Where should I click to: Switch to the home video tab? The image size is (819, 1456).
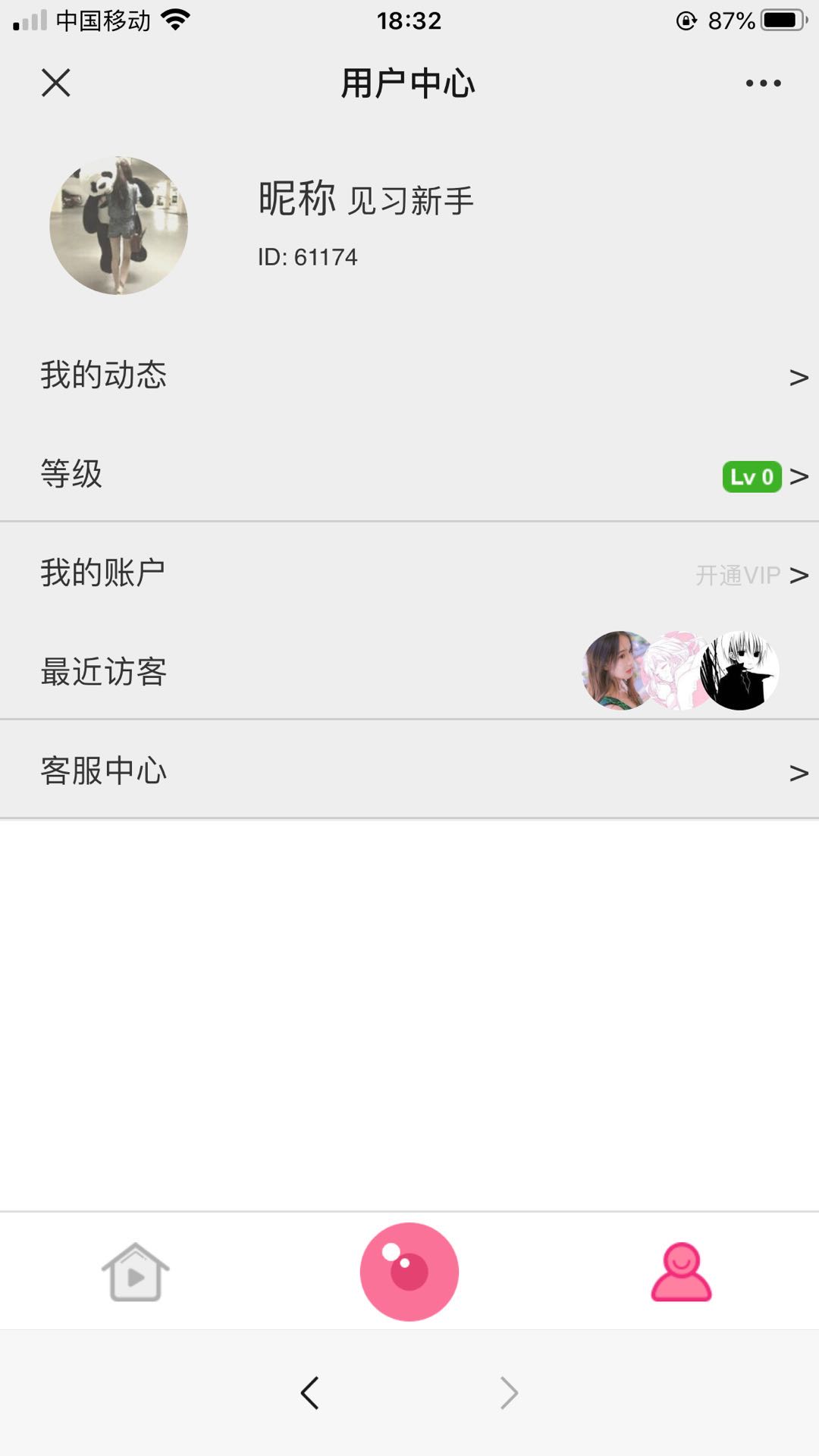[135, 1272]
